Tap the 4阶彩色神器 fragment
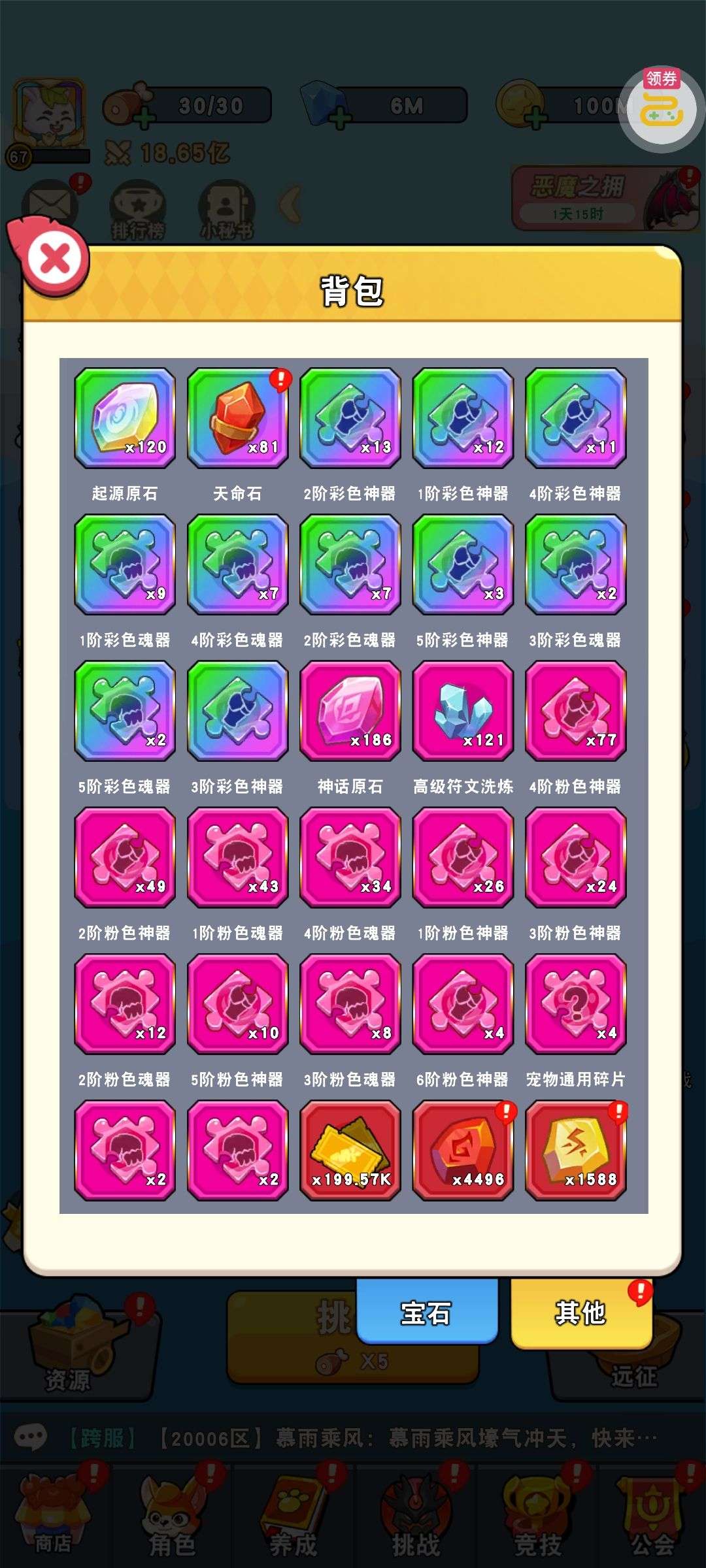Screen dimensions: 706x1568 click(x=575, y=418)
